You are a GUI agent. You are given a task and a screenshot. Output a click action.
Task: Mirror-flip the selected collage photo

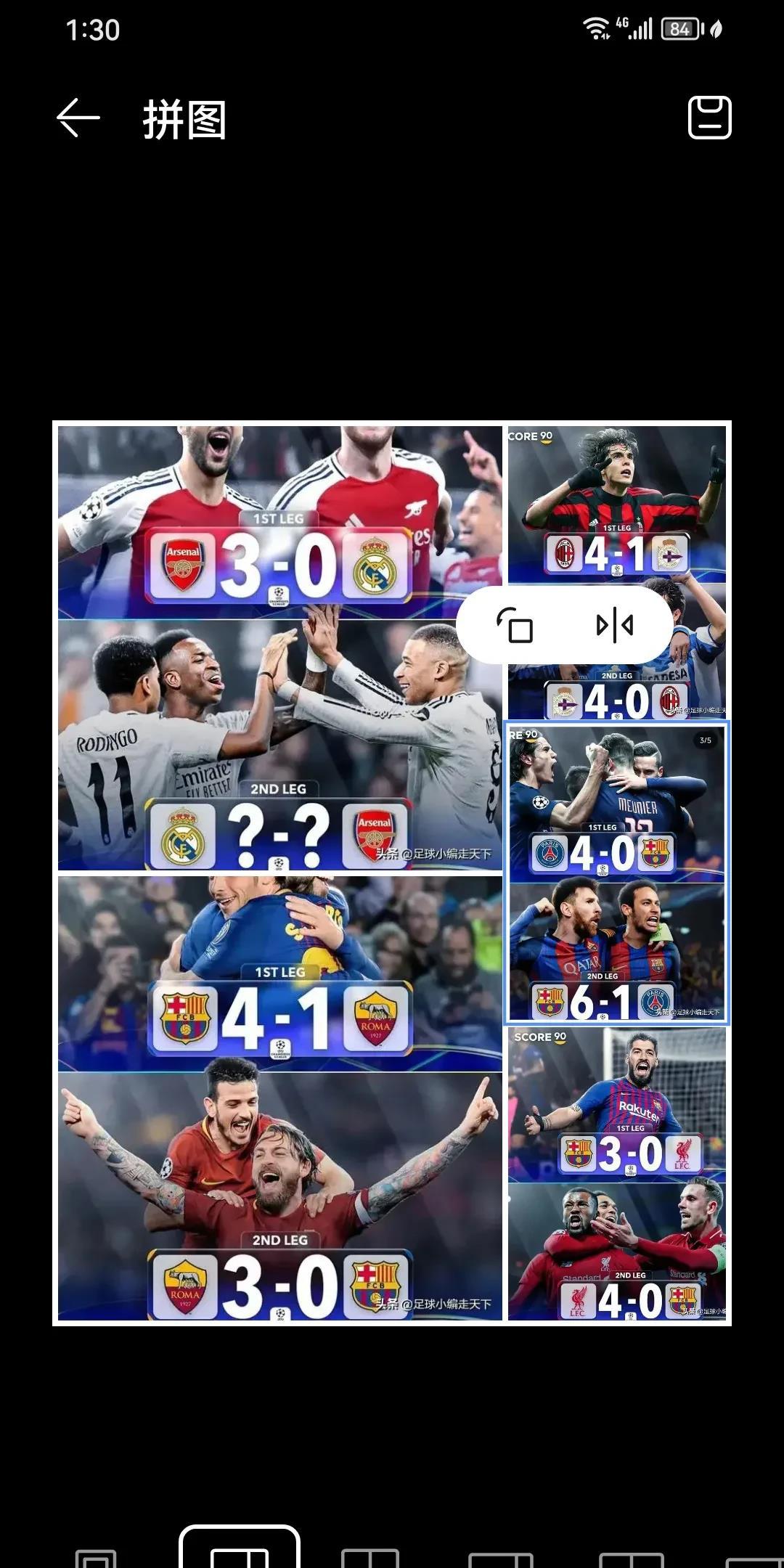point(615,625)
